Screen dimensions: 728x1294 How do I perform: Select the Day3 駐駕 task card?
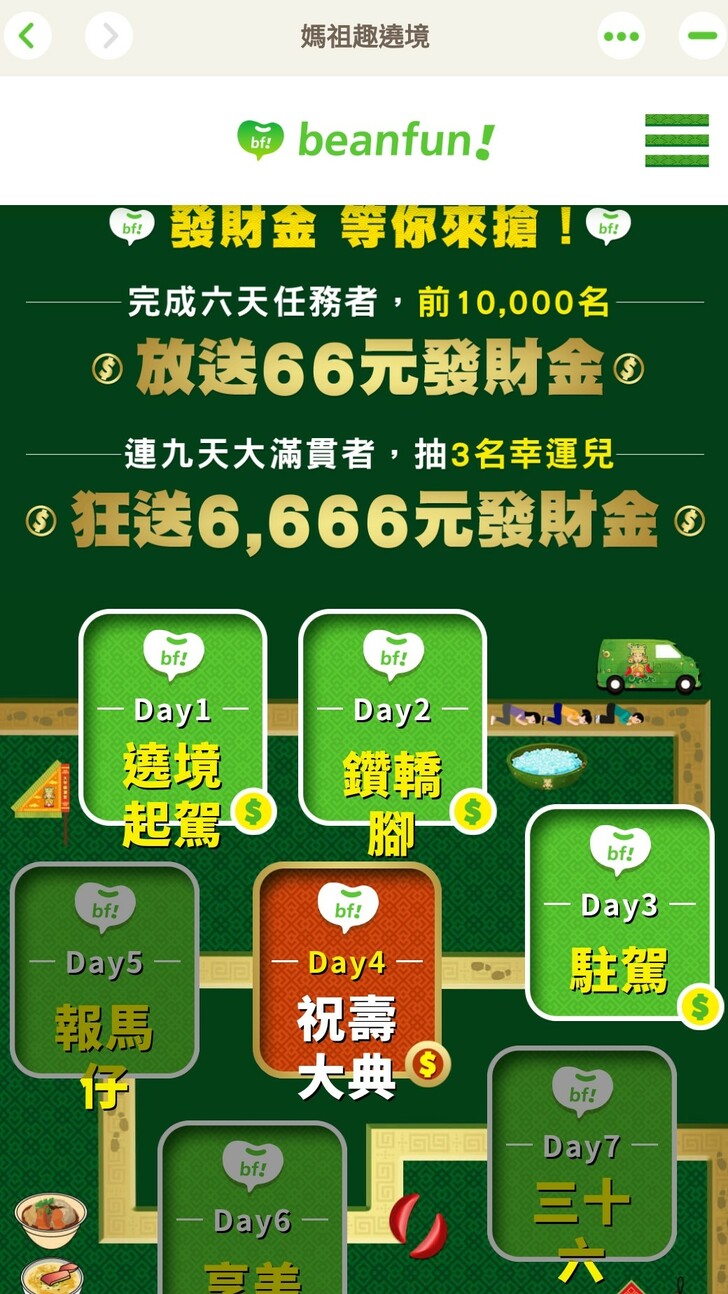pos(619,911)
